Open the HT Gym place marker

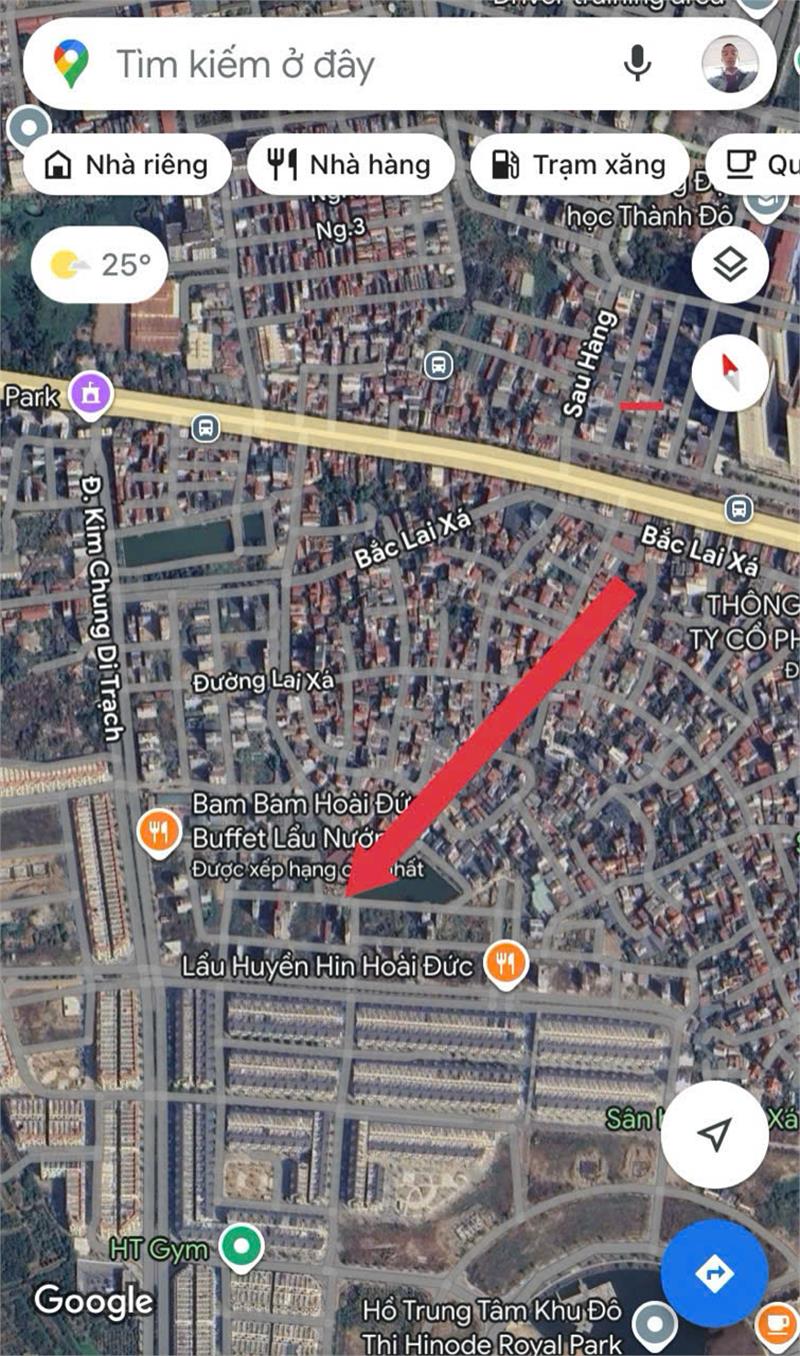tap(241, 1246)
